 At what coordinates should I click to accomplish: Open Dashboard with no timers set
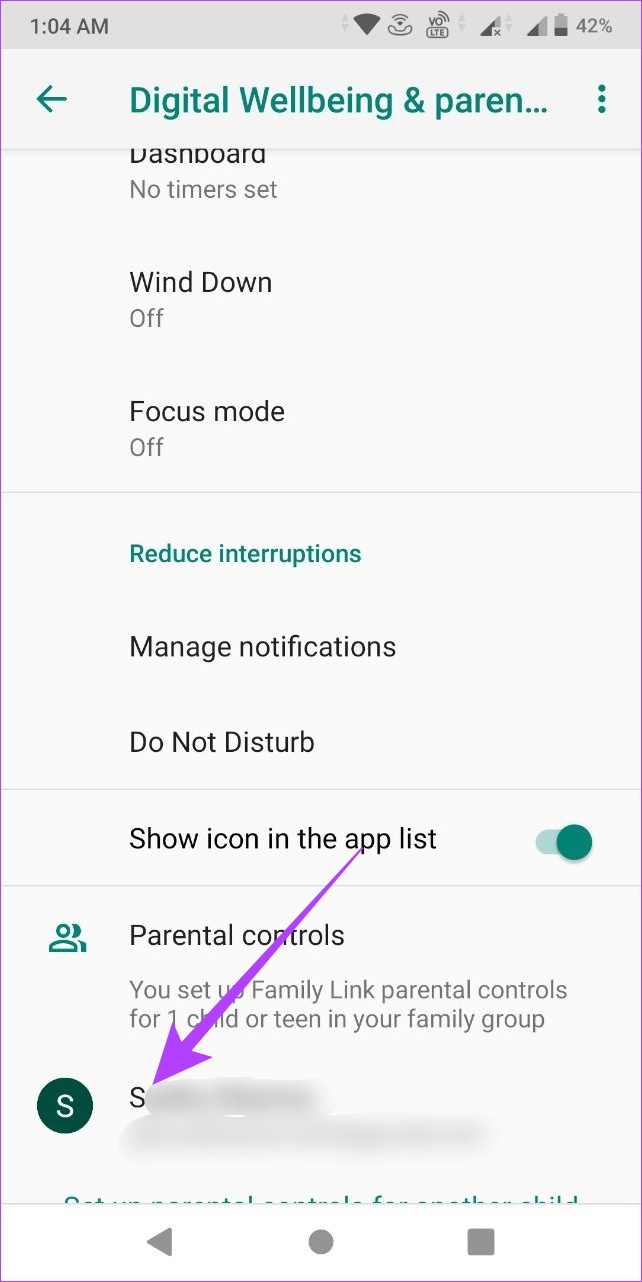pyautogui.click(x=321, y=172)
